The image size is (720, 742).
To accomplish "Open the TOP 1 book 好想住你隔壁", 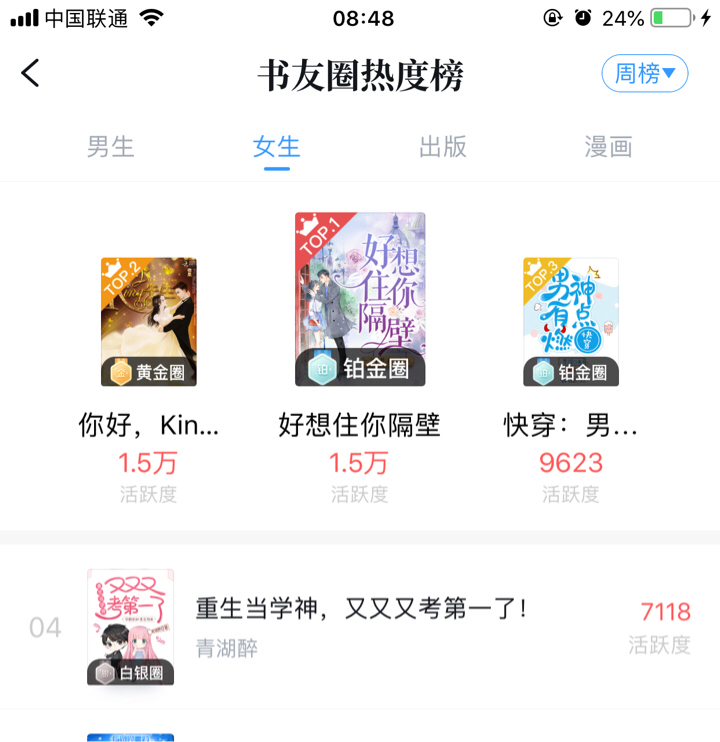I will click(x=360, y=300).
